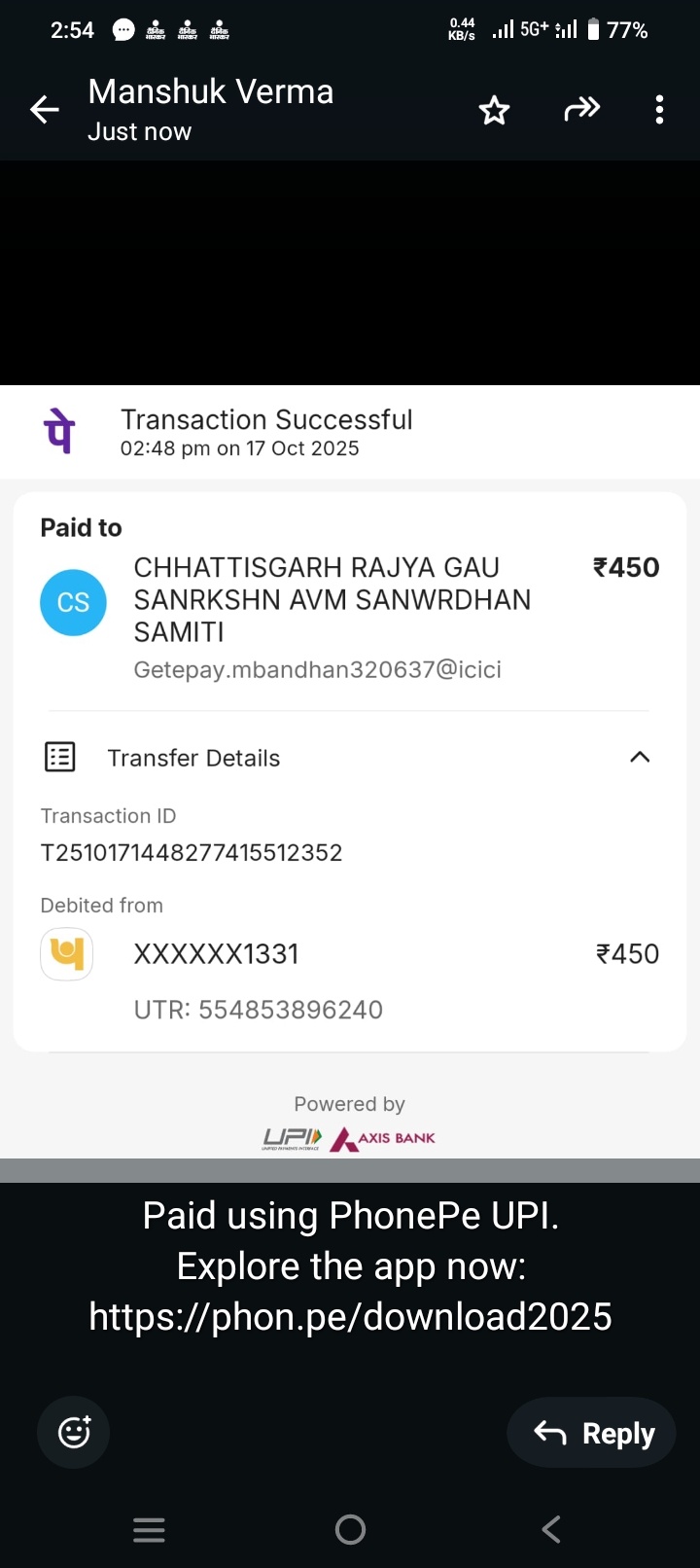Star this message
The width and height of the screenshot is (700, 1568).
494,110
